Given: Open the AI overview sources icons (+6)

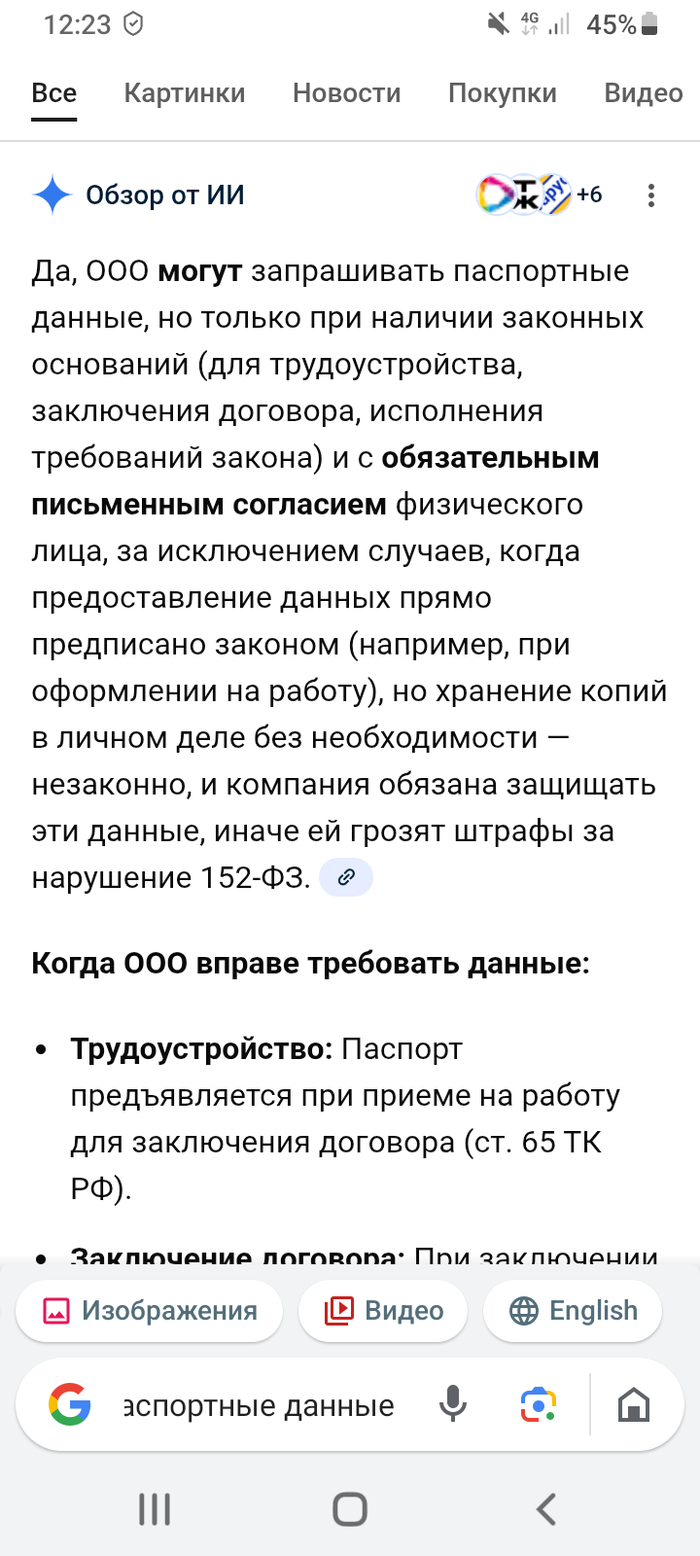Looking at the screenshot, I should click(x=538, y=194).
